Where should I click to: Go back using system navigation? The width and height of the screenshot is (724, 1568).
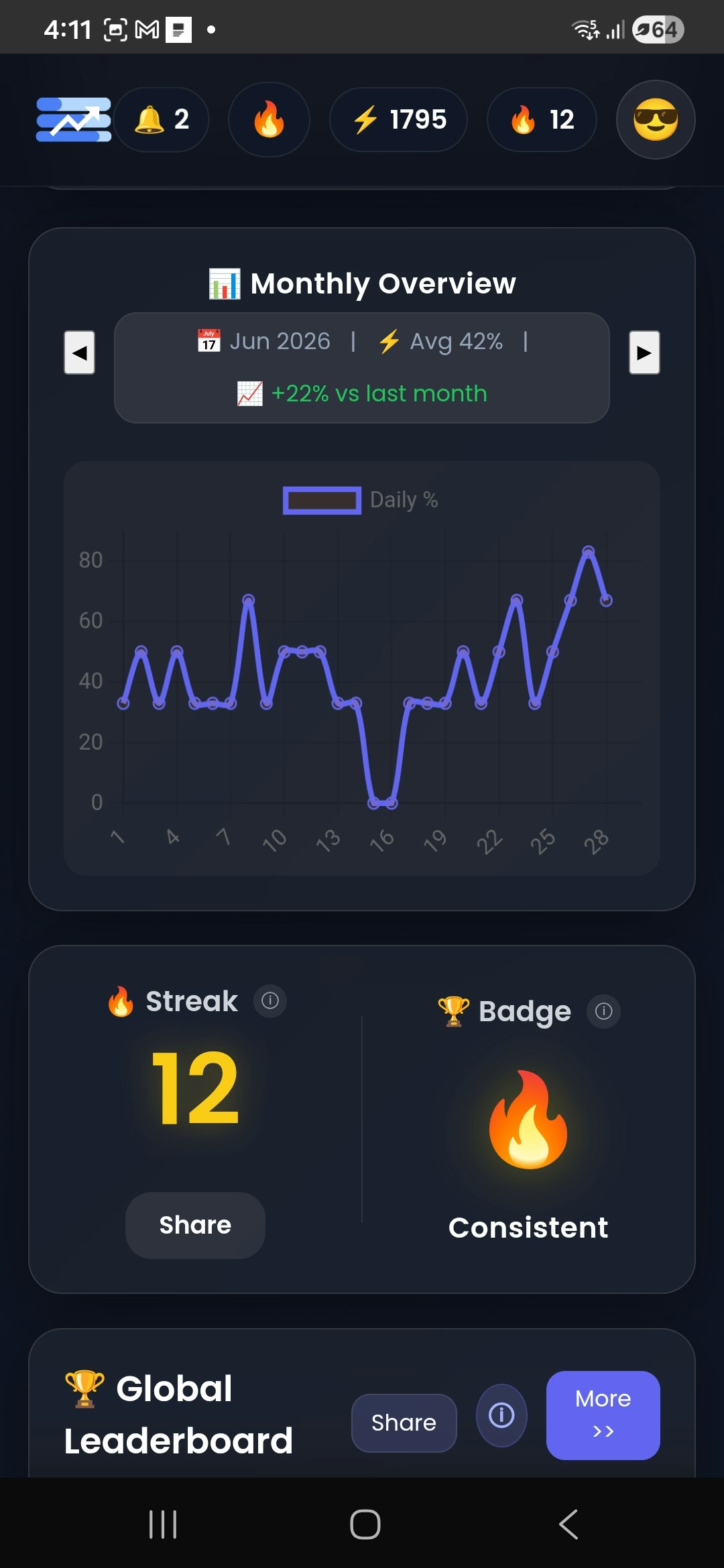coord(568,1524)
